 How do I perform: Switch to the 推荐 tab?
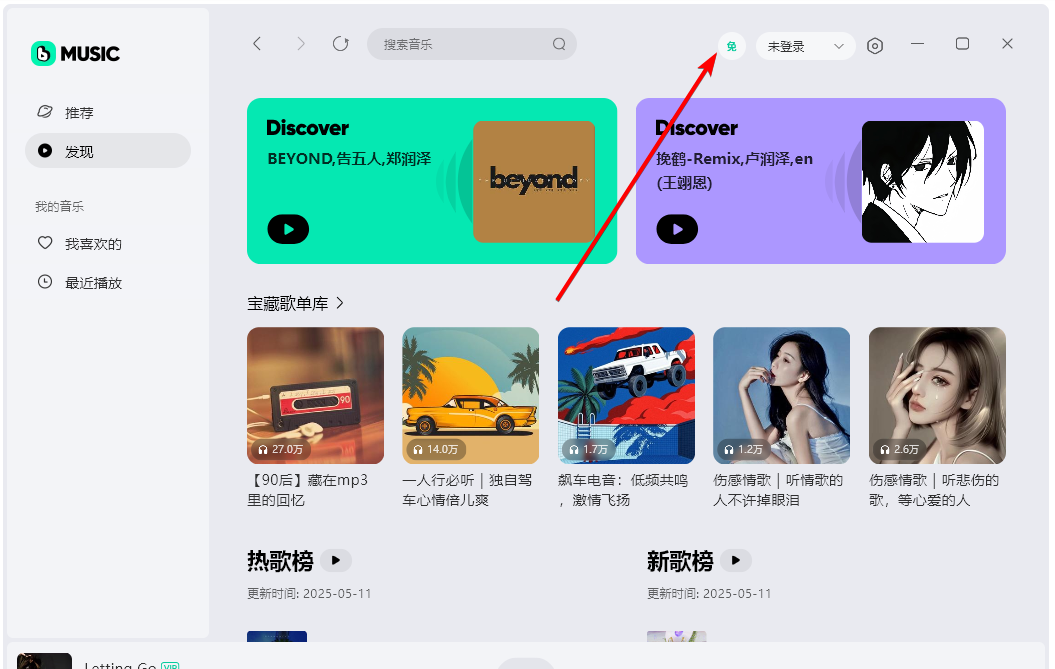(x=79, y=113)
